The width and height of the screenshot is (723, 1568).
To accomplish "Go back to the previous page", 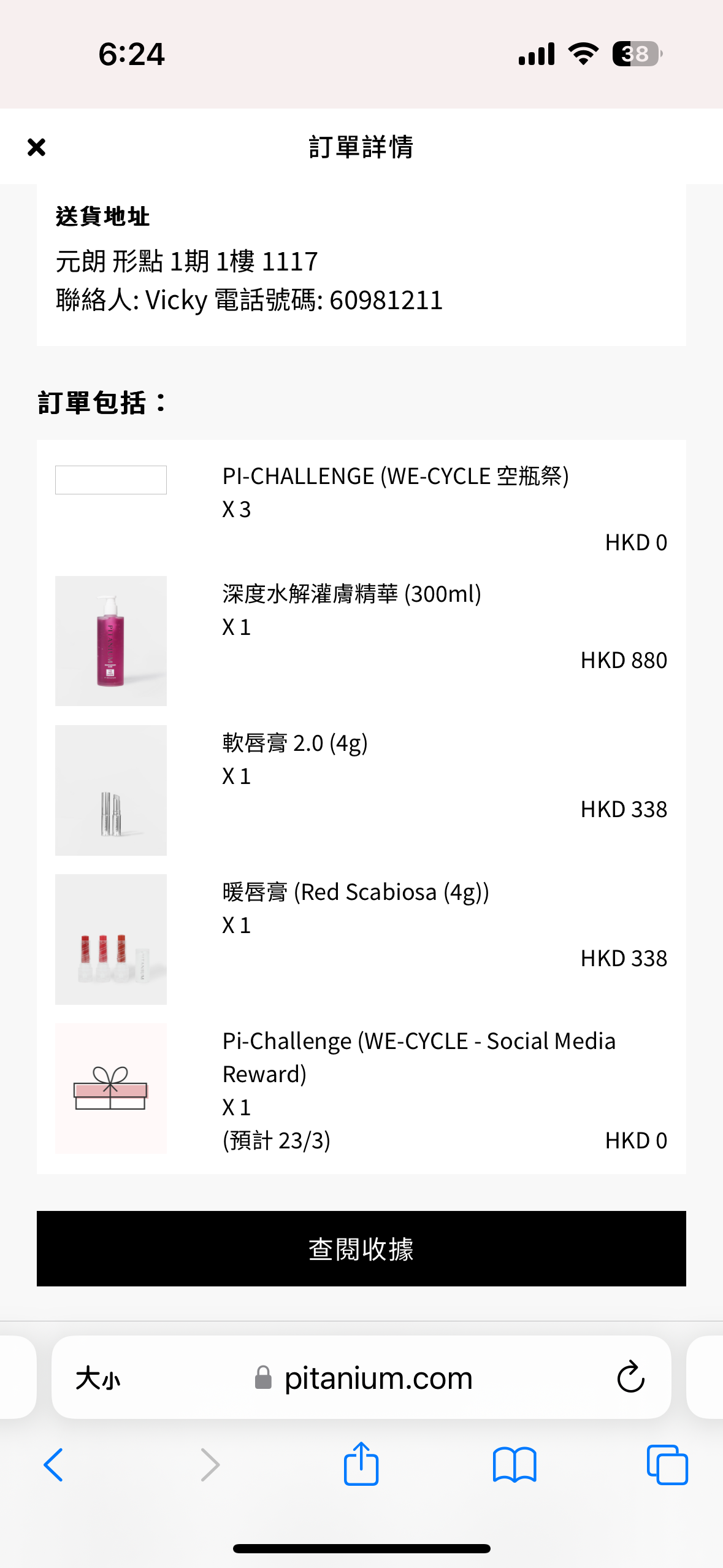I will [x=53, y=1465].
